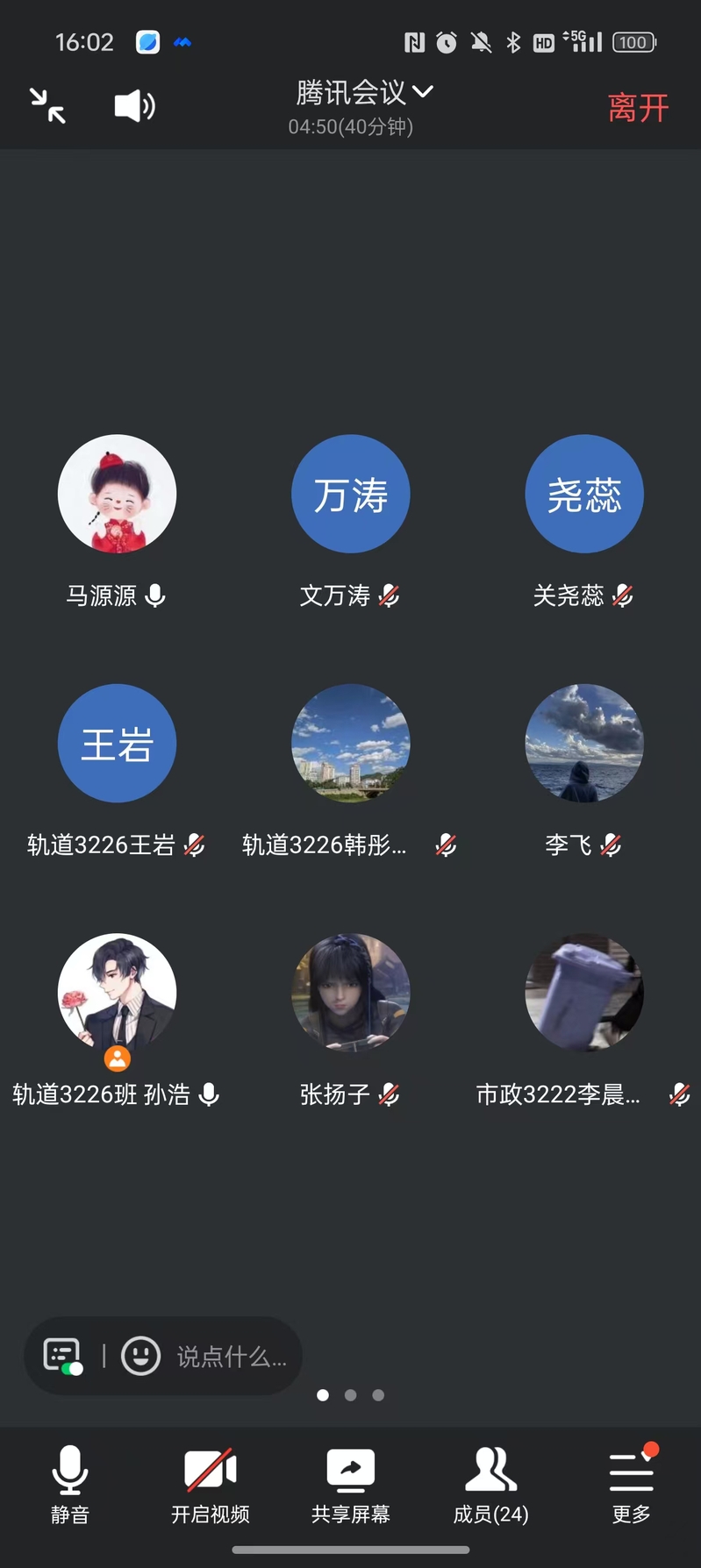Select participant 李飞
This screenshot has height=1568, width=701.
584,744
